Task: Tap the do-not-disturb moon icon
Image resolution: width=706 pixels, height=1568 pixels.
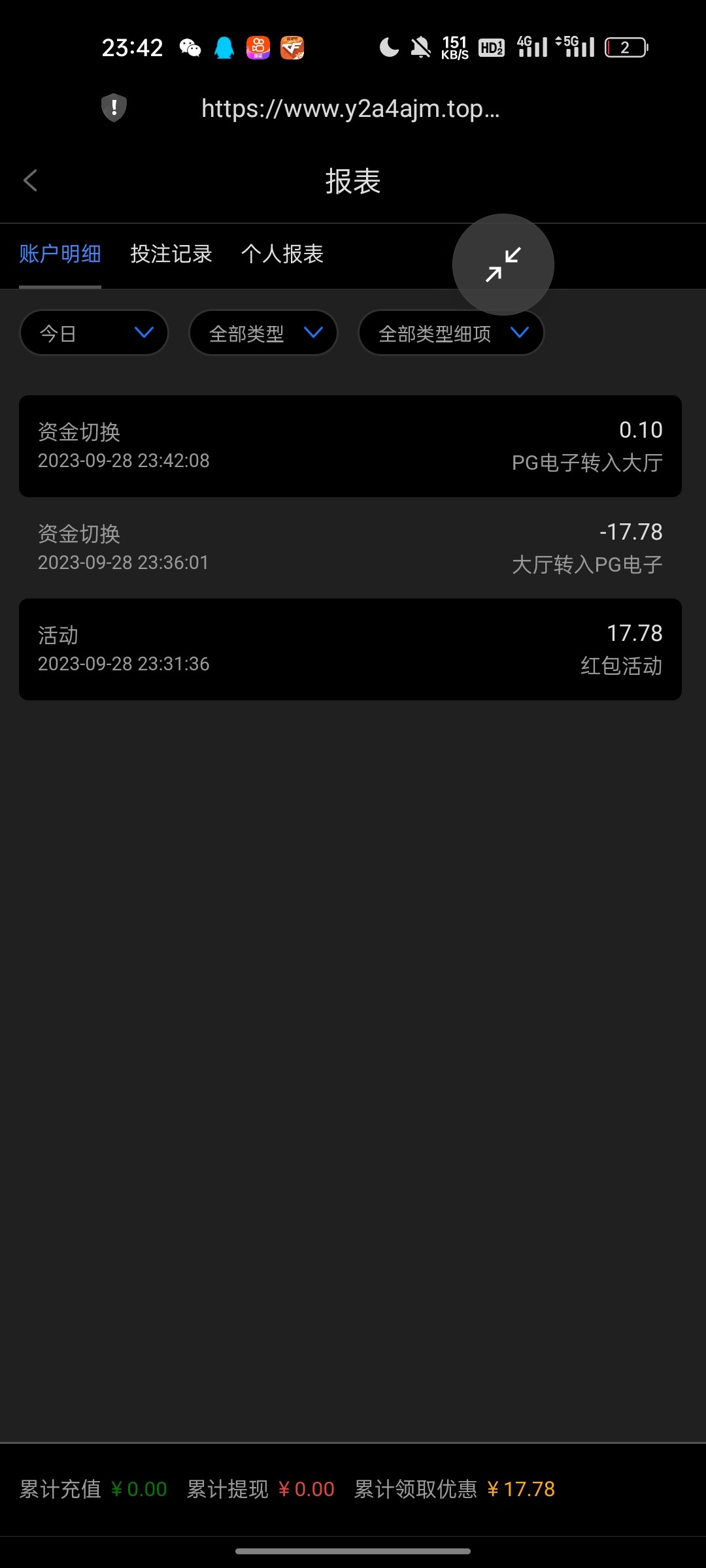Action: click(x=388, y=46)
